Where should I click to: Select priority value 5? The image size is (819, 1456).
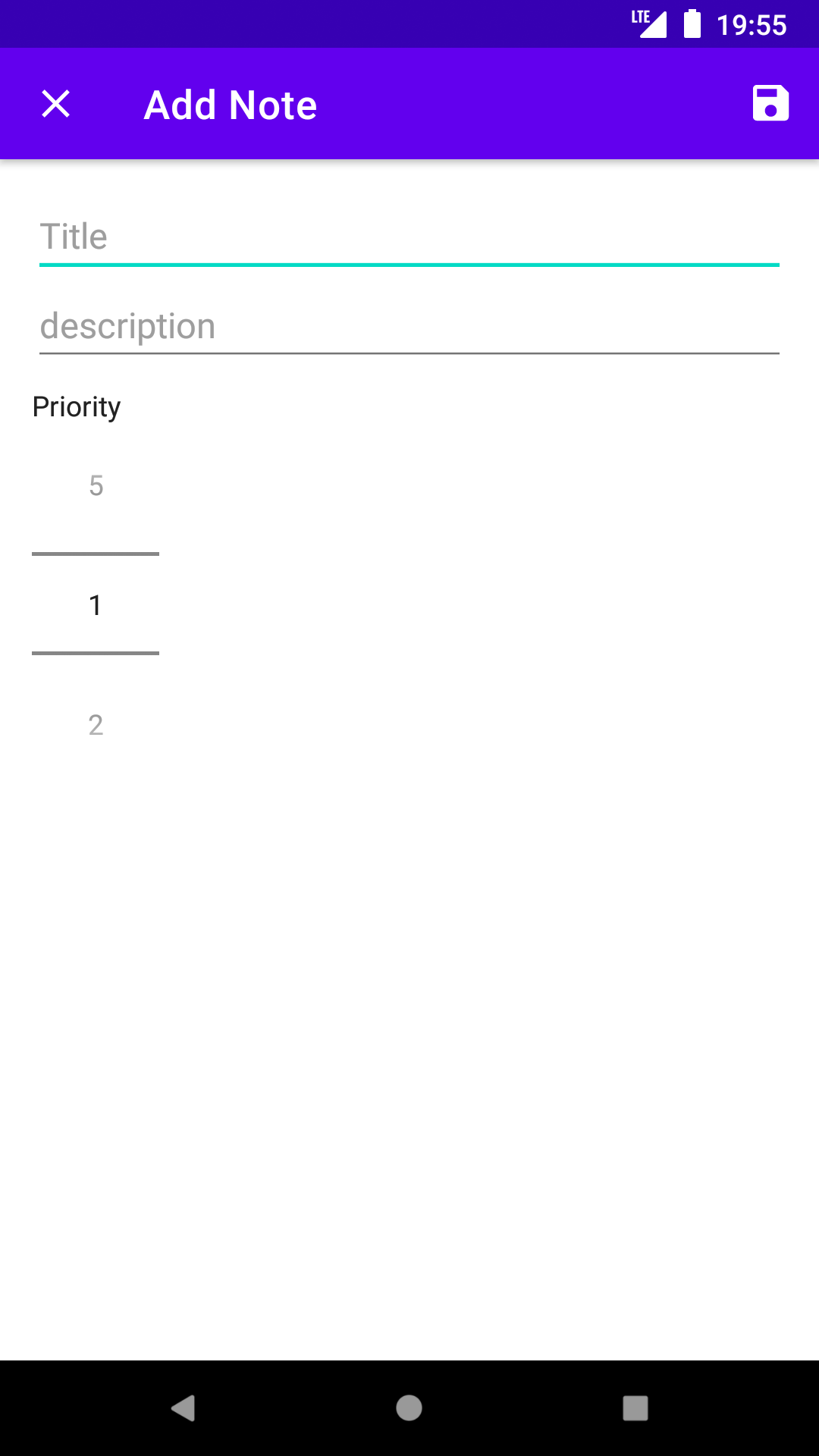click(x=96, y=486)
